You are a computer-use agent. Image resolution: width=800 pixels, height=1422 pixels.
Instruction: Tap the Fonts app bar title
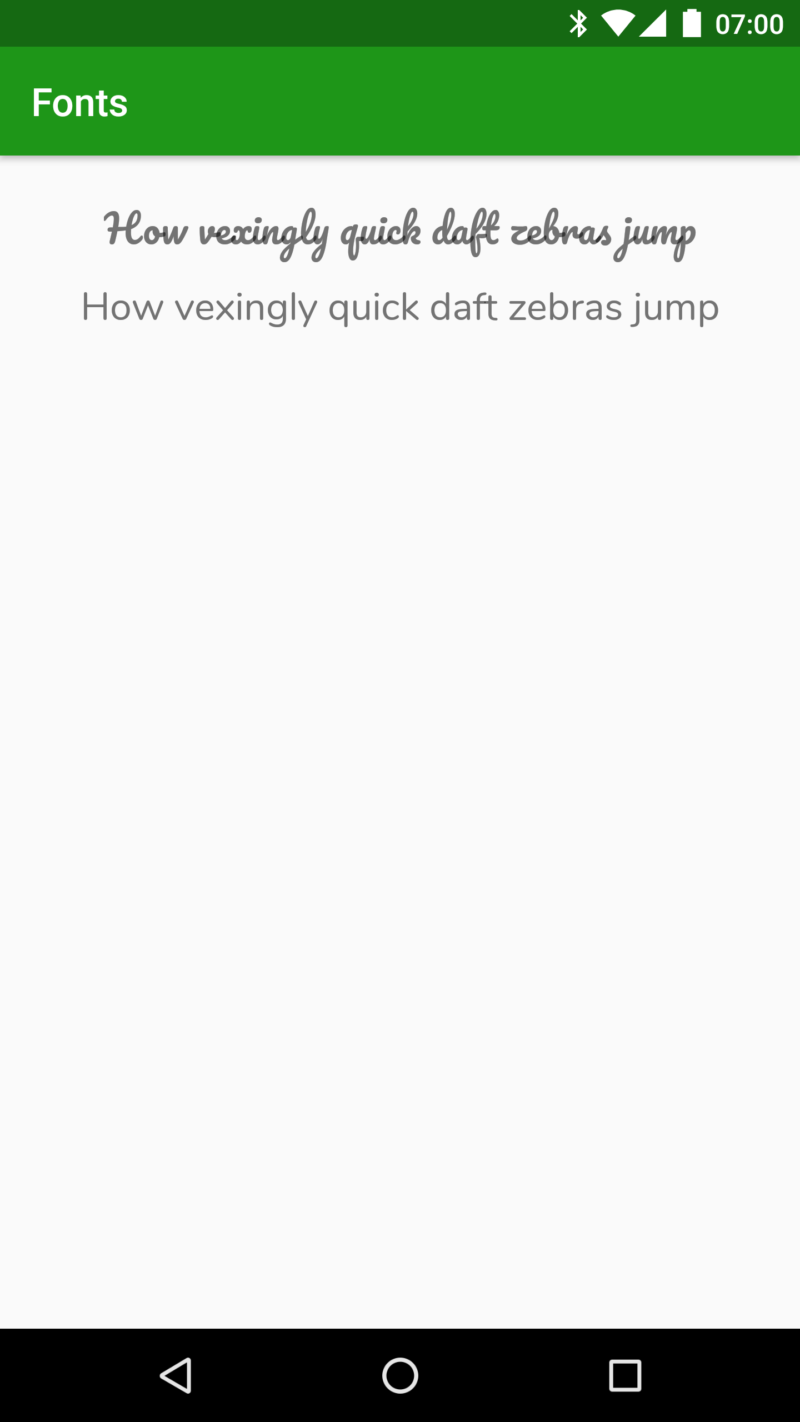(79, 101)
